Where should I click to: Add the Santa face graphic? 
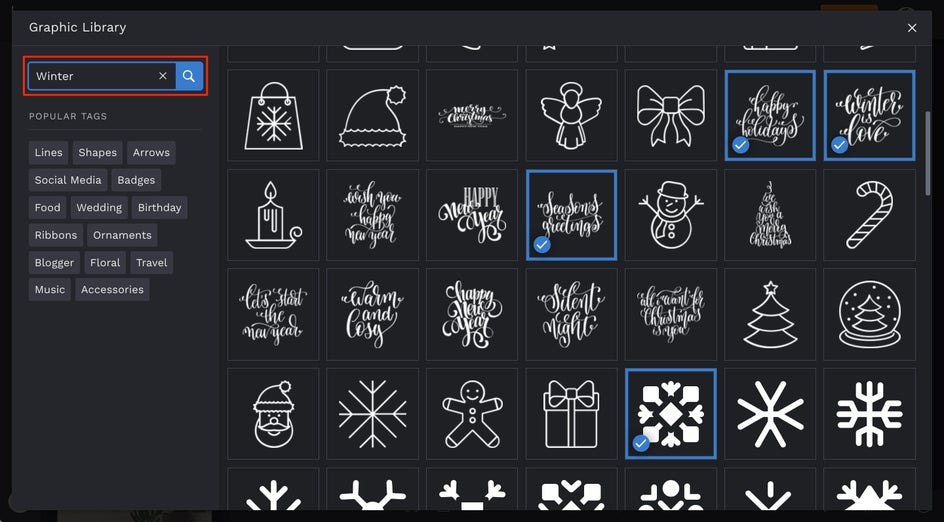point(272,413)
